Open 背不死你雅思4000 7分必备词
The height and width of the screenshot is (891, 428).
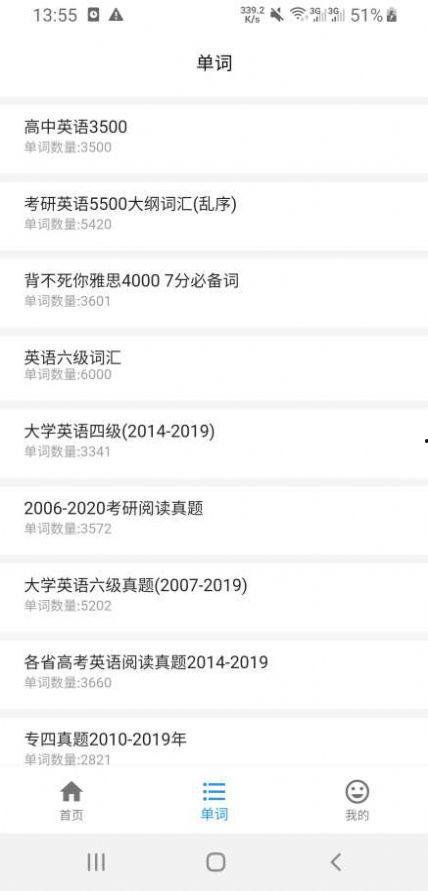tap(214, 292)
